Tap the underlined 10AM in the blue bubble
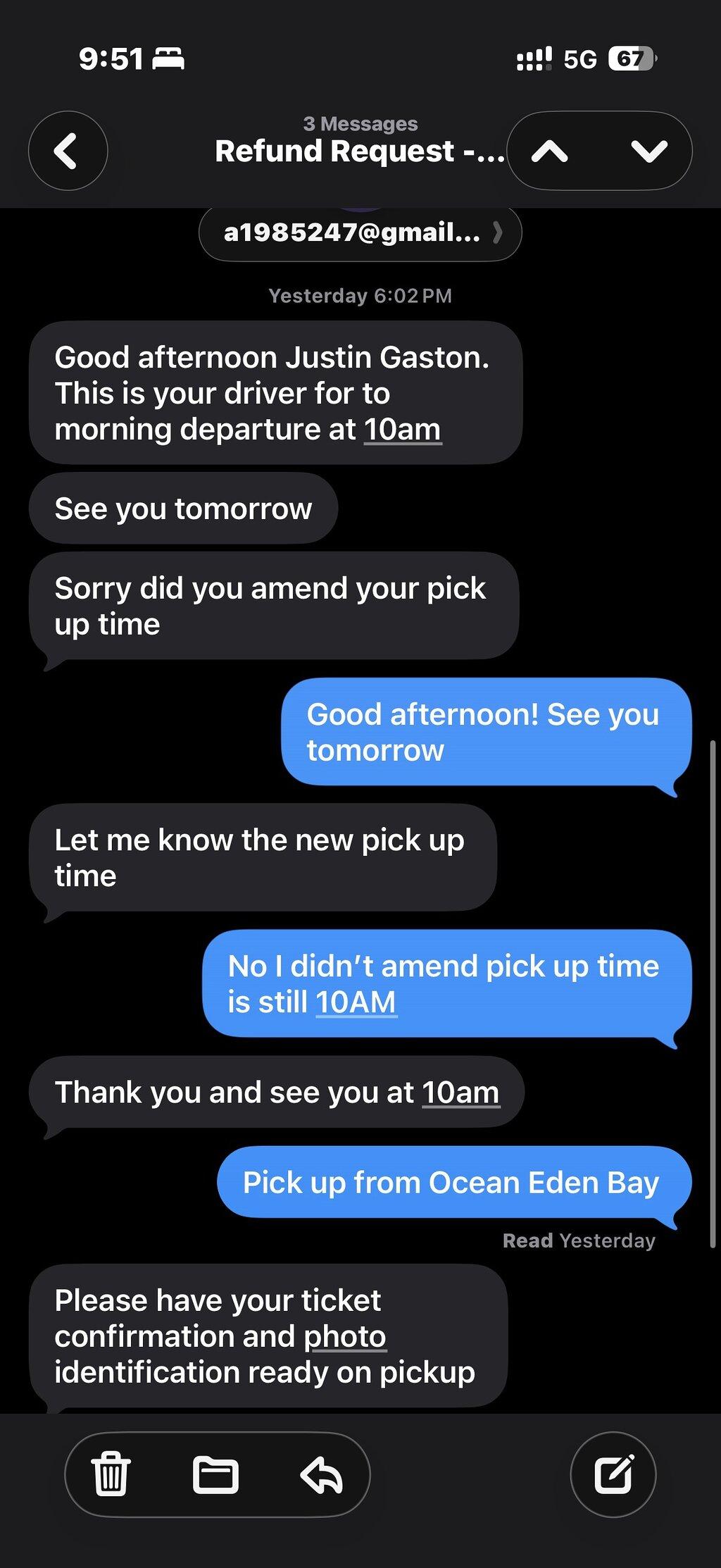Viewport: 721px width, 1568px height. point(356,1002)
